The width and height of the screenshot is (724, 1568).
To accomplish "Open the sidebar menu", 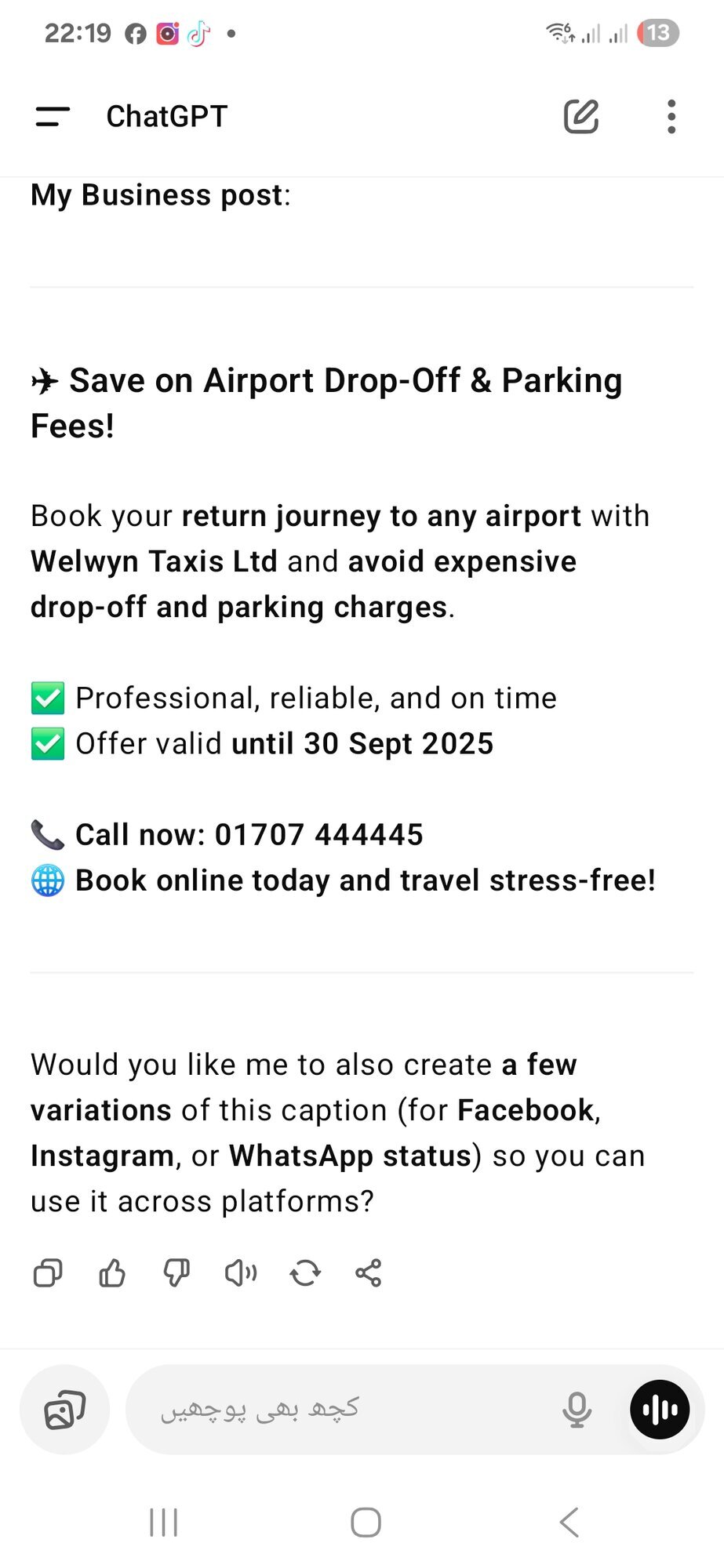I will coord(53,117).
